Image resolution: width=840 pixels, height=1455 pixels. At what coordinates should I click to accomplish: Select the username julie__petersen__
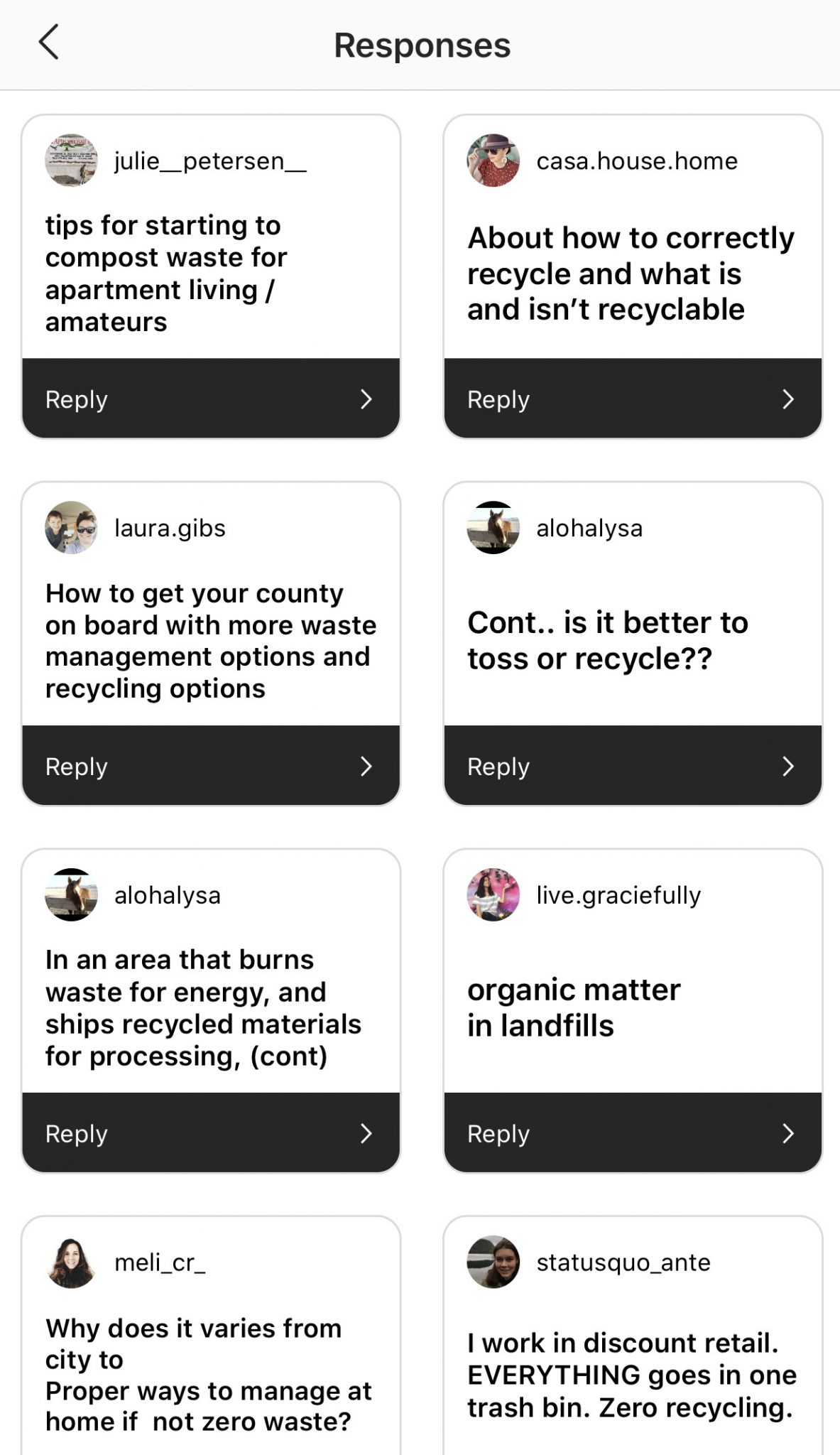(x=211, y=162)
